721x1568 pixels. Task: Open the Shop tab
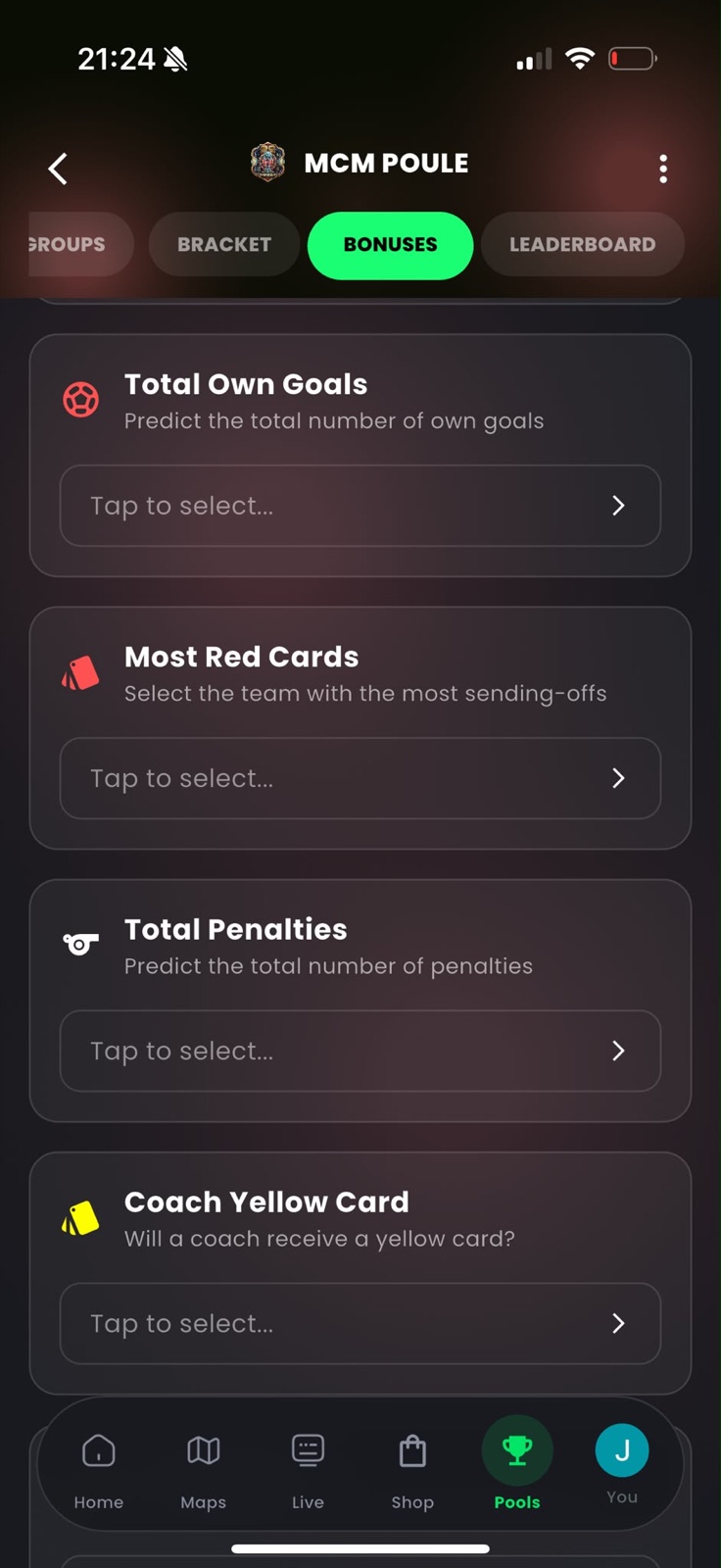pos(412,1470)
